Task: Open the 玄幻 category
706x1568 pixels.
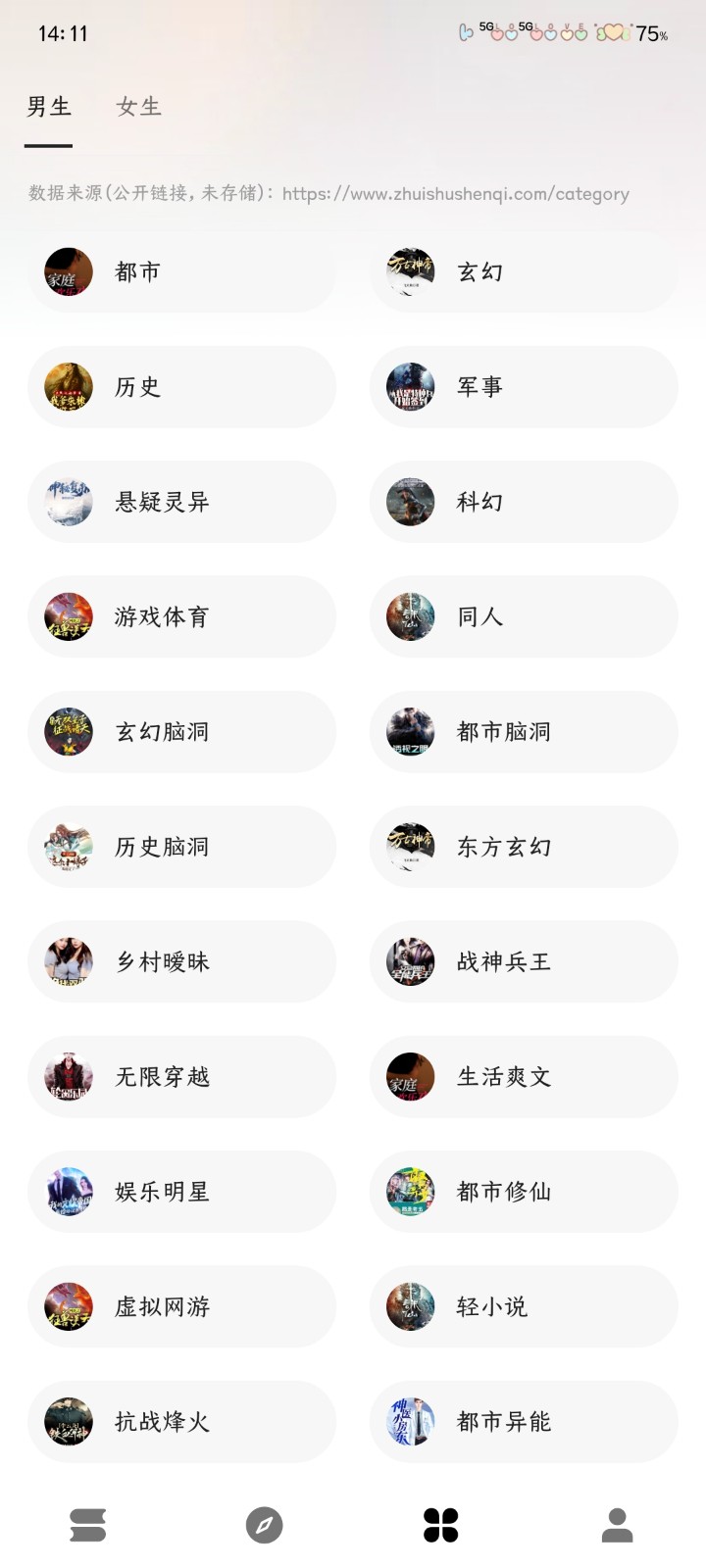Action: click(x=524, y=271)
